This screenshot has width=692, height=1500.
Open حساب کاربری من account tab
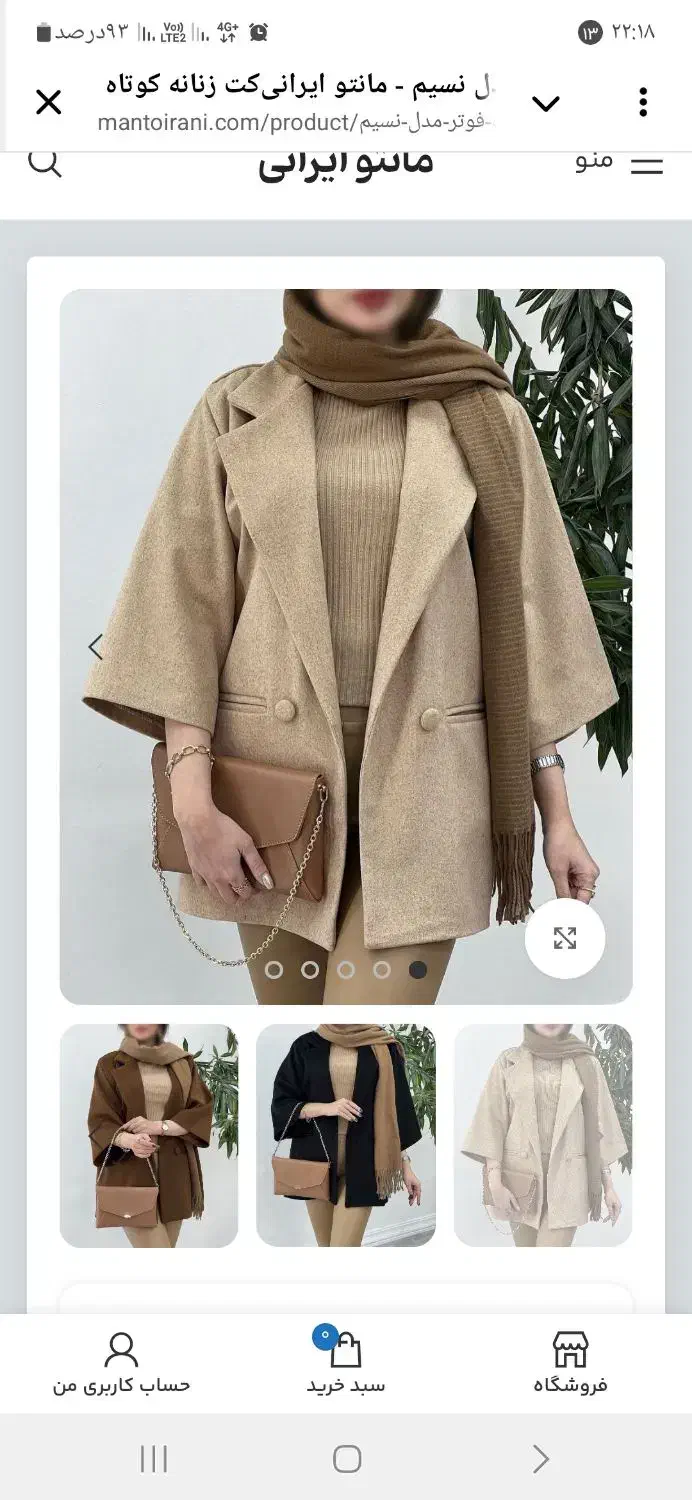click(x=121, y=1363)
